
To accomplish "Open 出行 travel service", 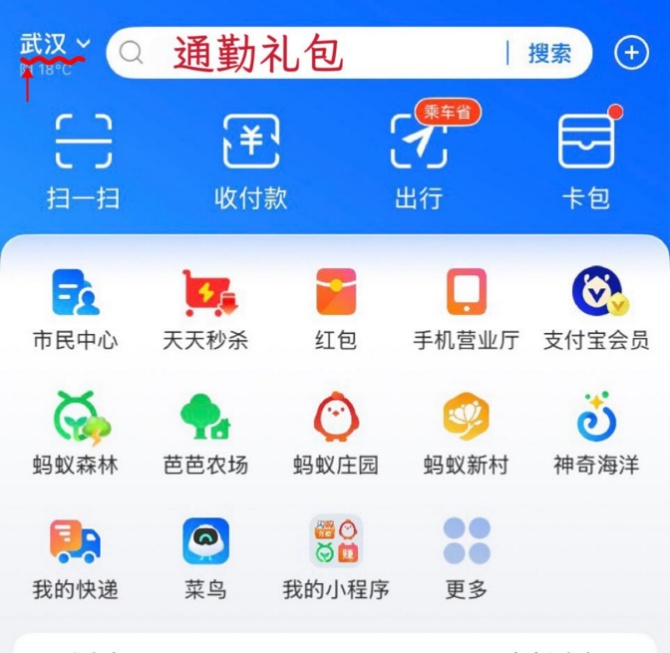I will click(x=418, y=160).
